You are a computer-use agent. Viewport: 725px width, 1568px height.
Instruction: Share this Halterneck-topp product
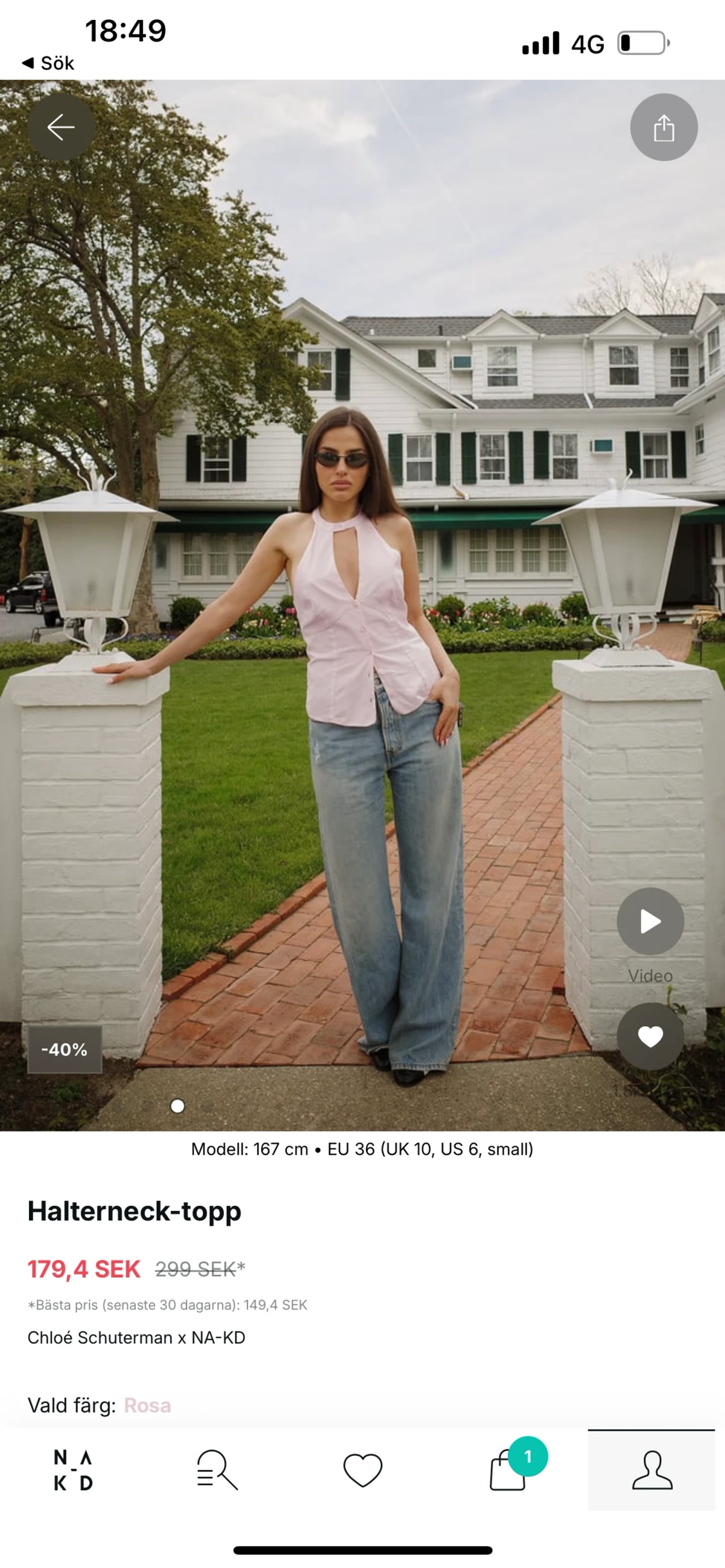(x=663, y=127)
